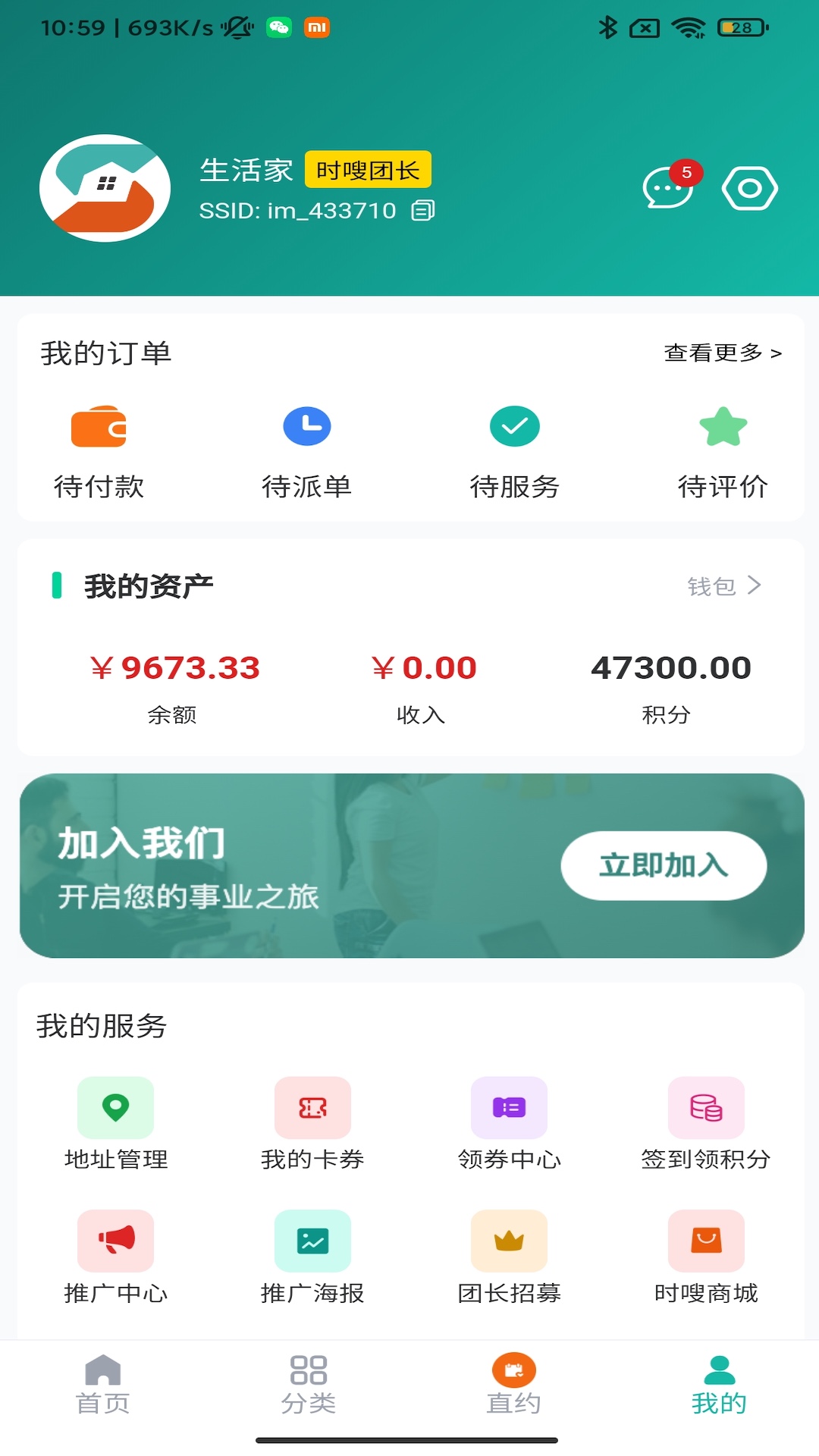The width and height of the screenshot is (819, 1456).
Task: Open 待派单 orders awaiting dispatch
Action: click(x=306, y=452)
